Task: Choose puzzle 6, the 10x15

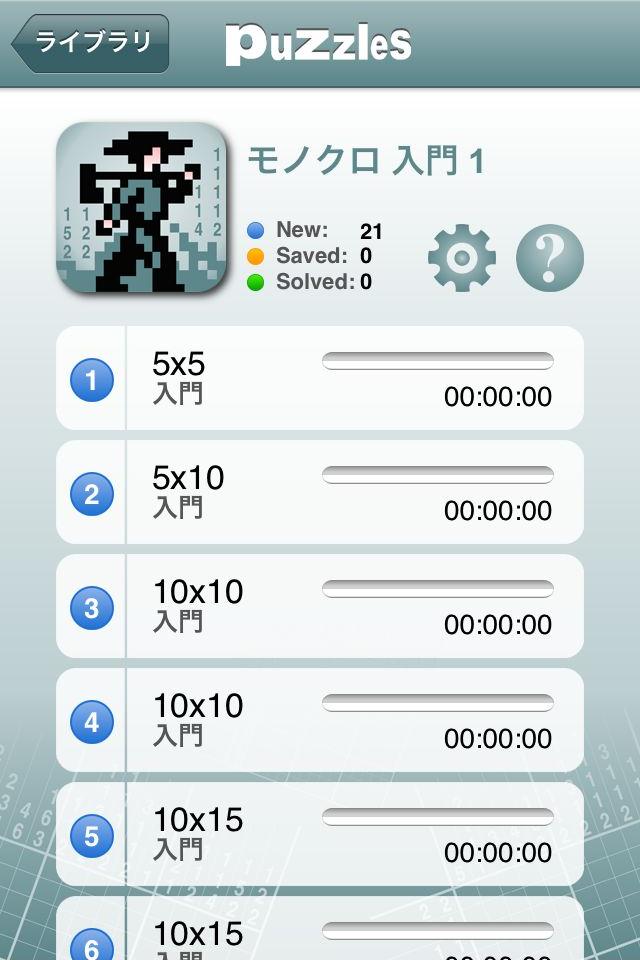Action: pyautogui.click(x=320, y=935)
